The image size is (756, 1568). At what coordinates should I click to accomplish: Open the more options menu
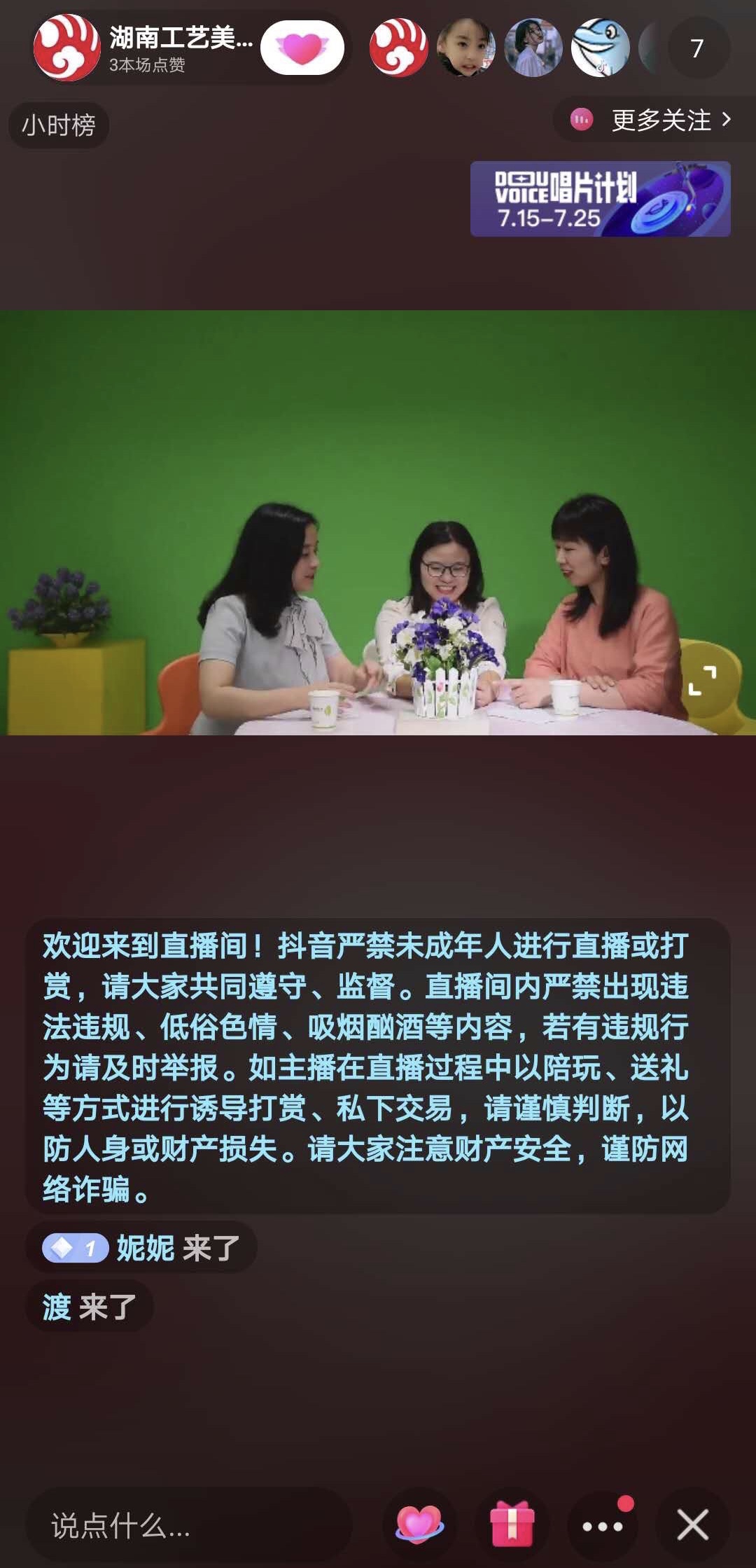pos(603,1525)
